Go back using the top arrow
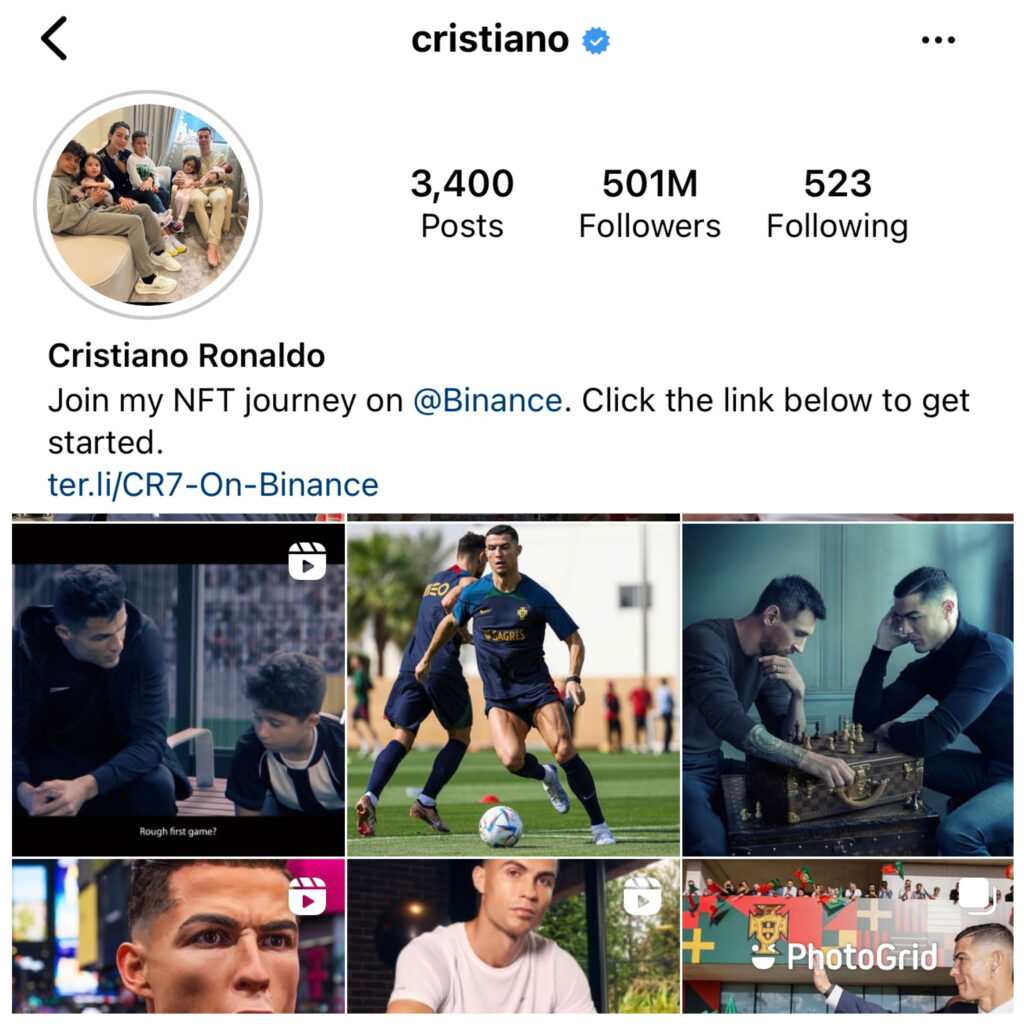Viewport: 1024px width, 1024px height. click(x=54, y=40)
